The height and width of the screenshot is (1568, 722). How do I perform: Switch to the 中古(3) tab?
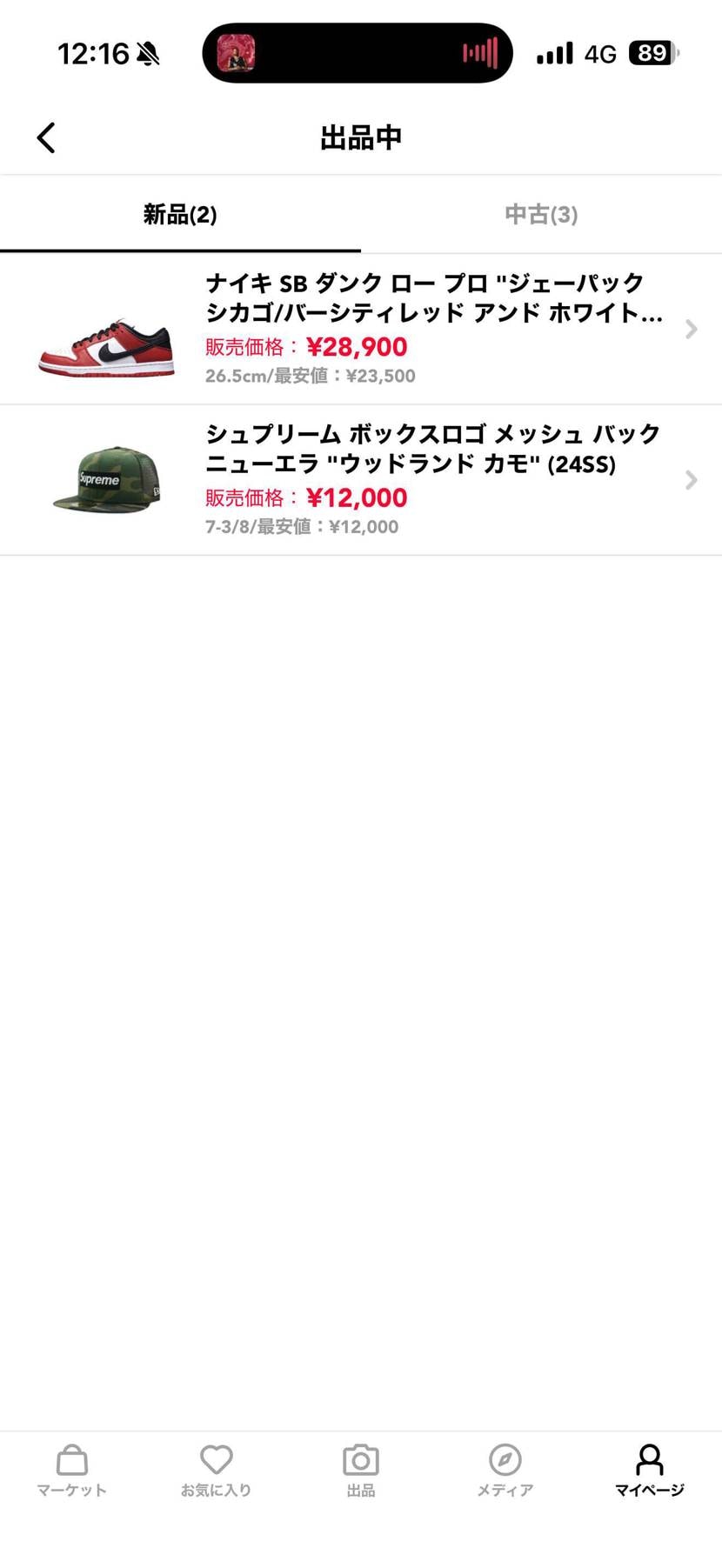[540, 215]
